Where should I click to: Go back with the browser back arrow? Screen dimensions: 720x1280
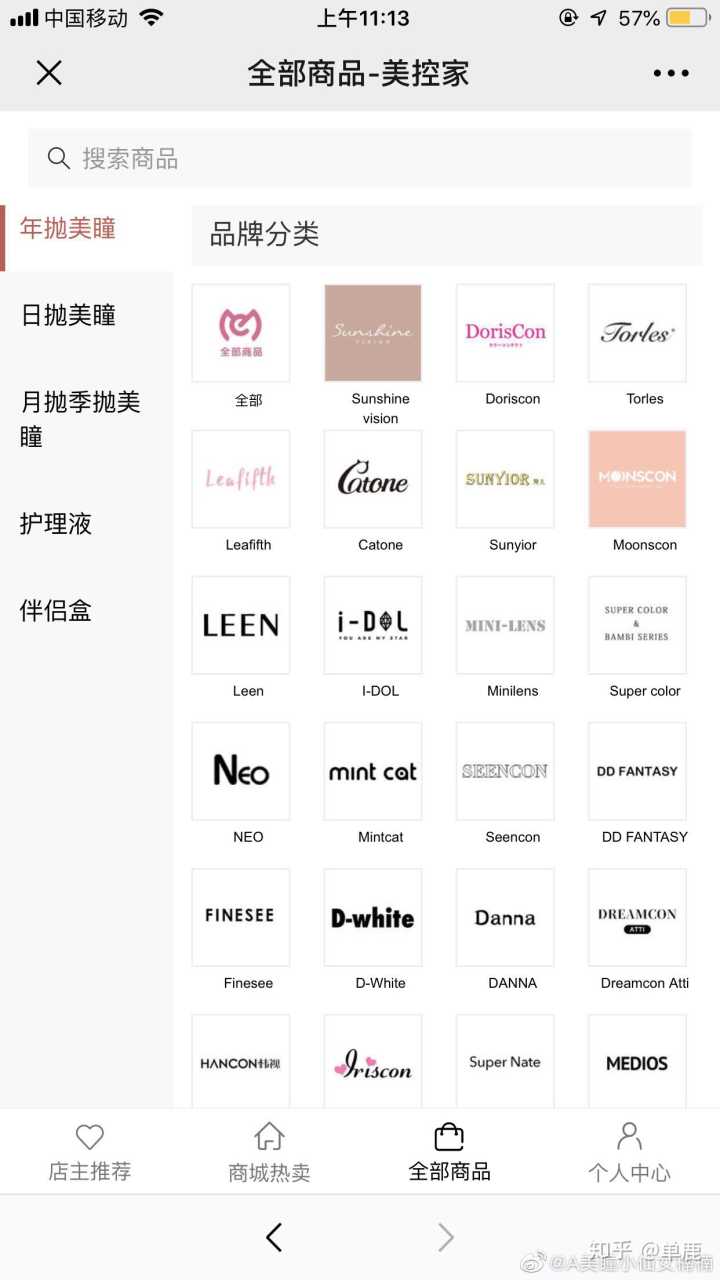point(274,1238)
